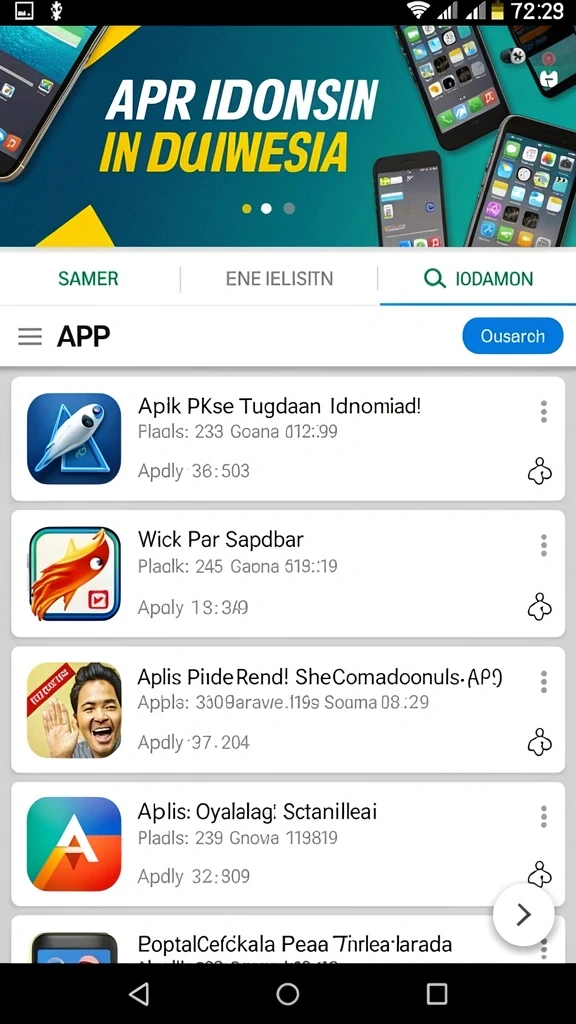Open the Wick Par Sapdbar app entry

coord(288,573)
